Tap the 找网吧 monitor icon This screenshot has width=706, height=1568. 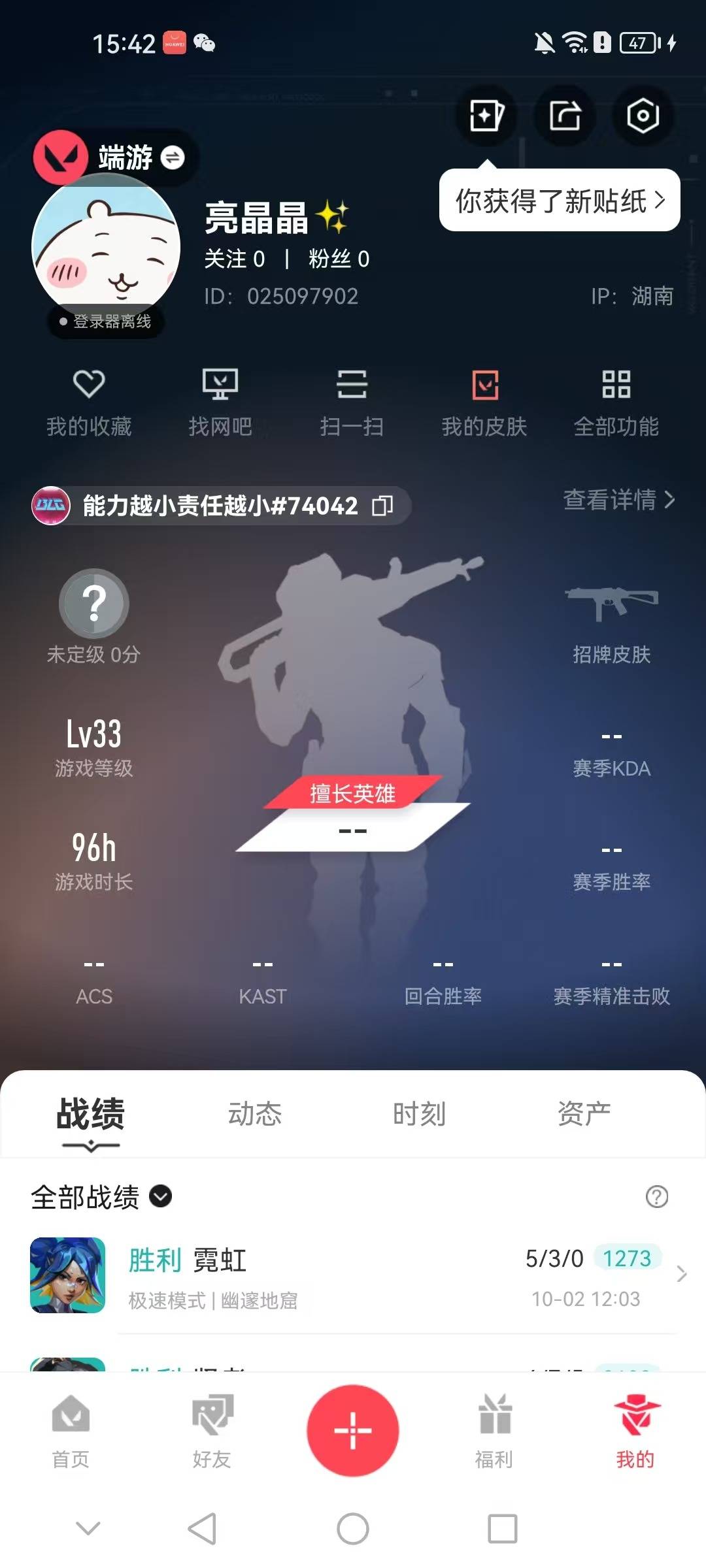[221, 399]
